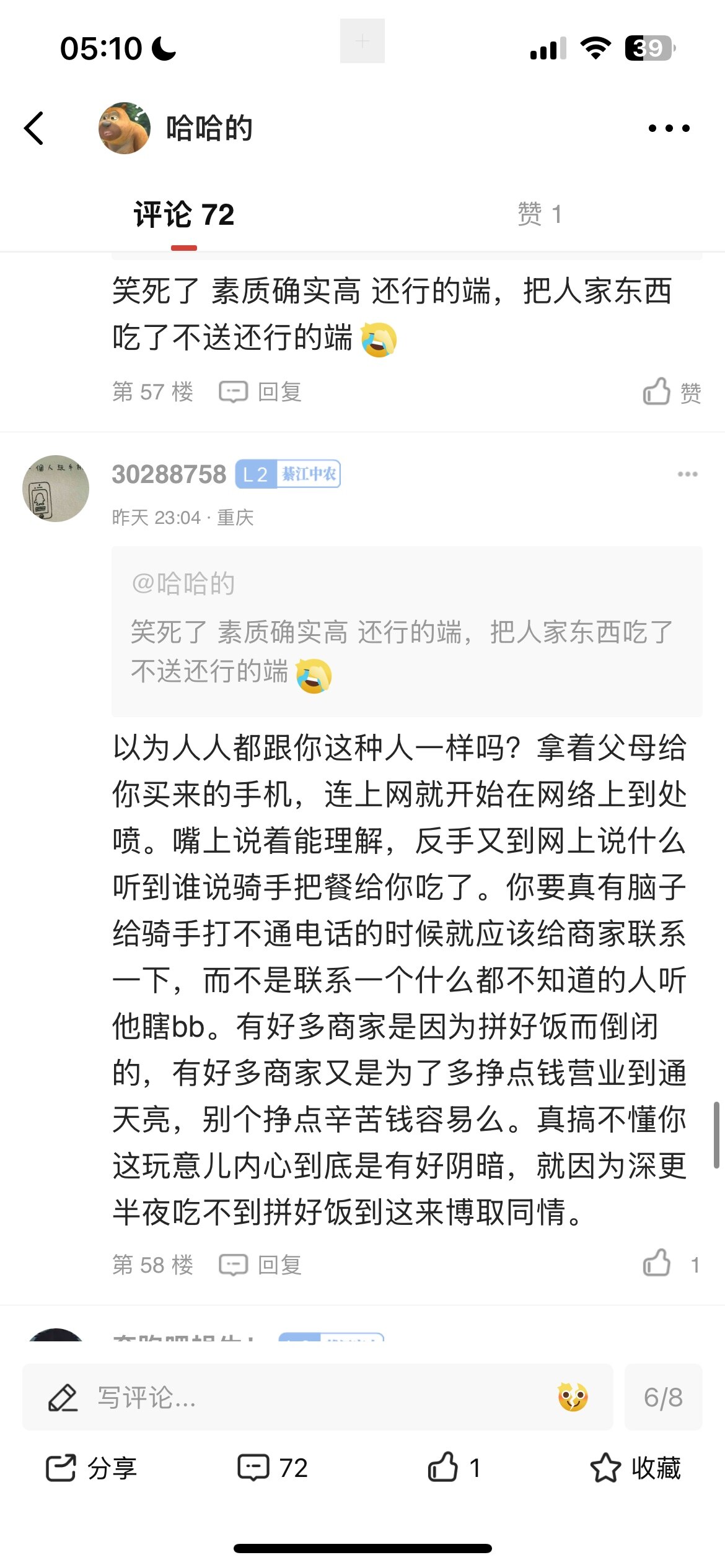Open more options for 30288758's comment
The height and width of the screenshot is (1568, 725).
click(x=687, y=474)
